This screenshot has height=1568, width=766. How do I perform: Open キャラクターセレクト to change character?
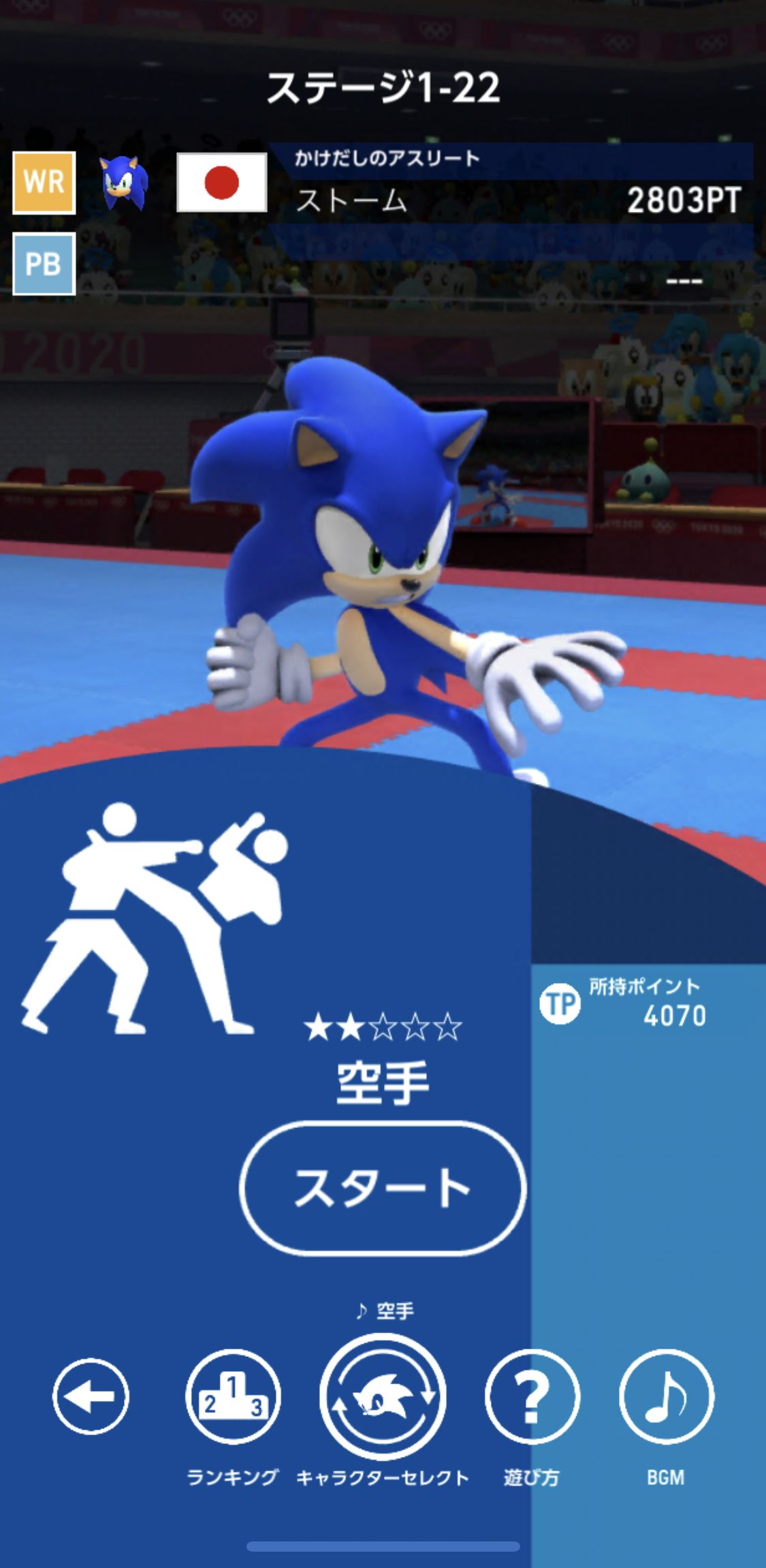point(383,1396)
